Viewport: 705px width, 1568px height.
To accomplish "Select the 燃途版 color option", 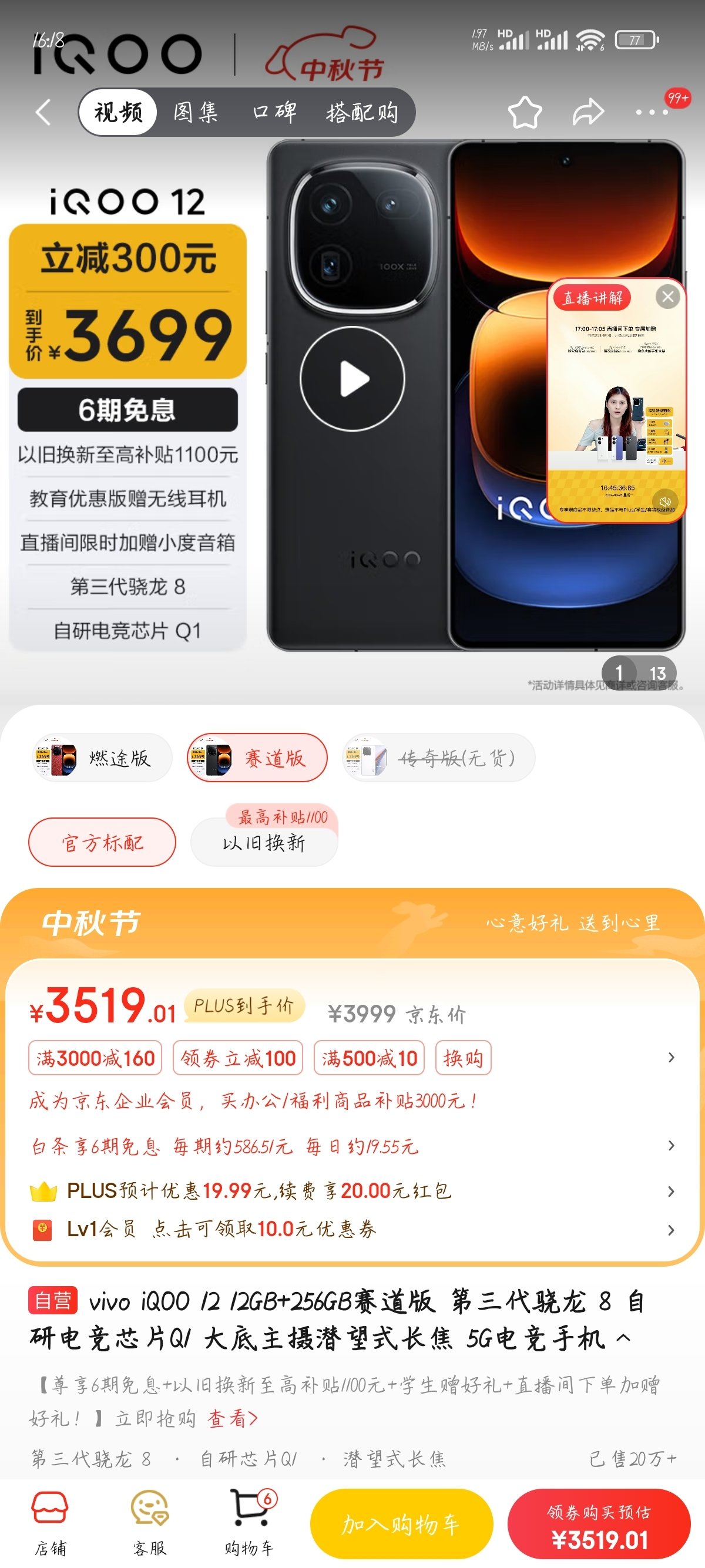I will pyautogui.click(x=102, y=758).
